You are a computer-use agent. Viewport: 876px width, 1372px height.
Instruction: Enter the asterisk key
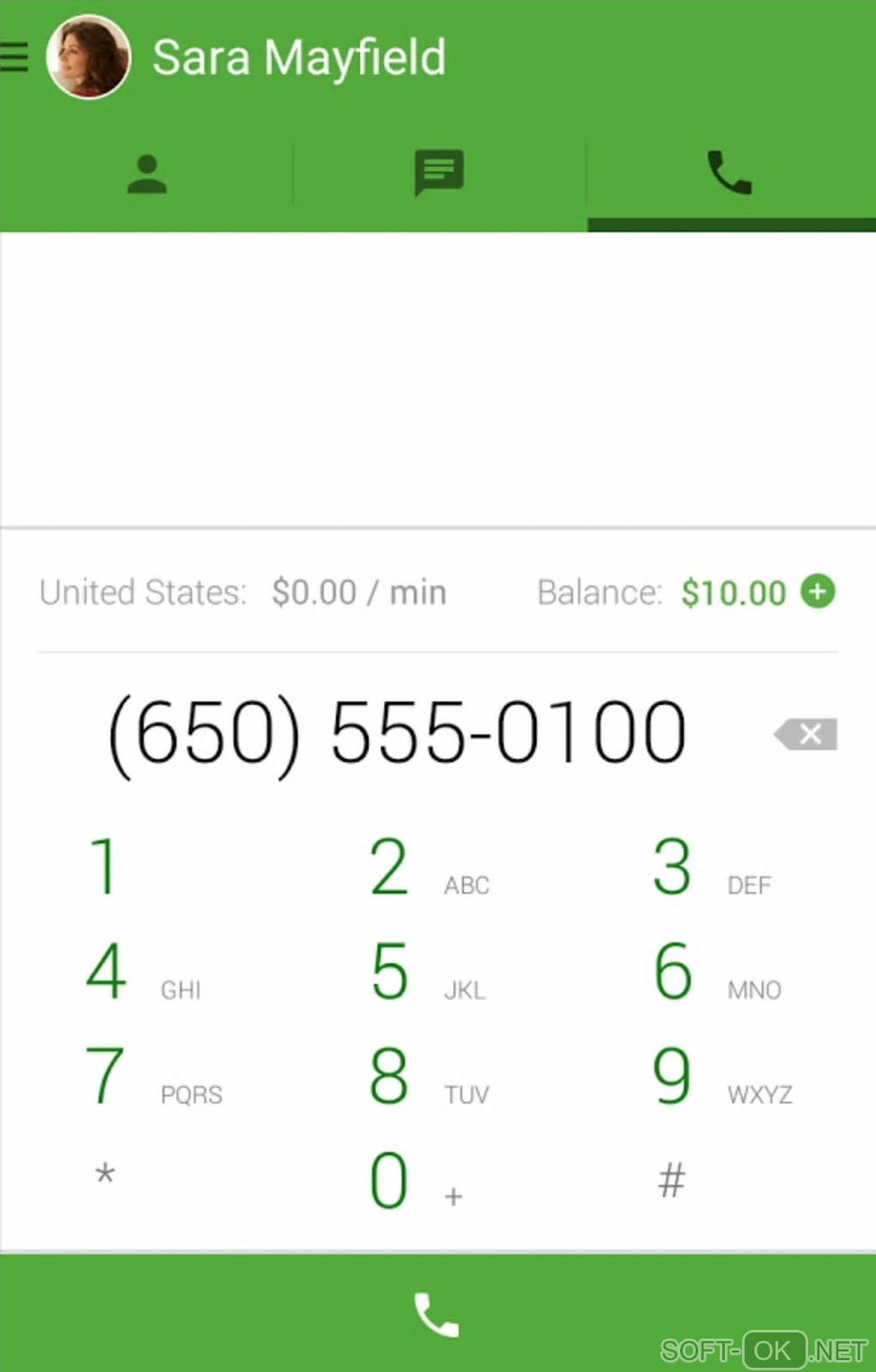click(105, 1175)
